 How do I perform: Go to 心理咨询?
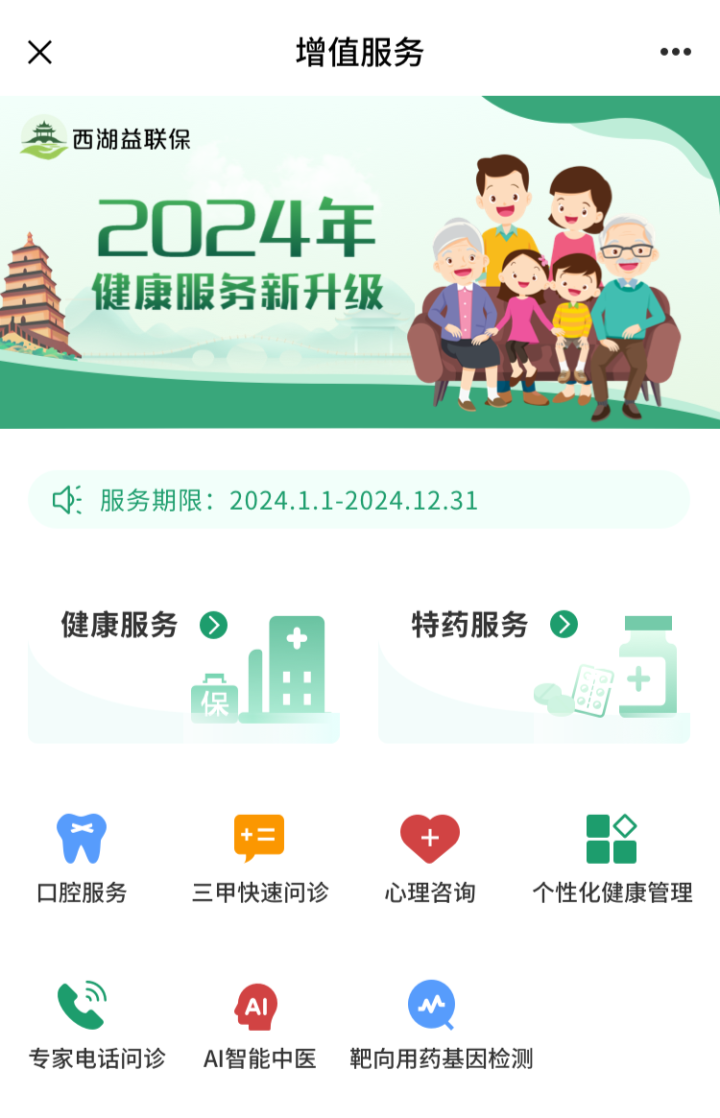click(430, 858)
